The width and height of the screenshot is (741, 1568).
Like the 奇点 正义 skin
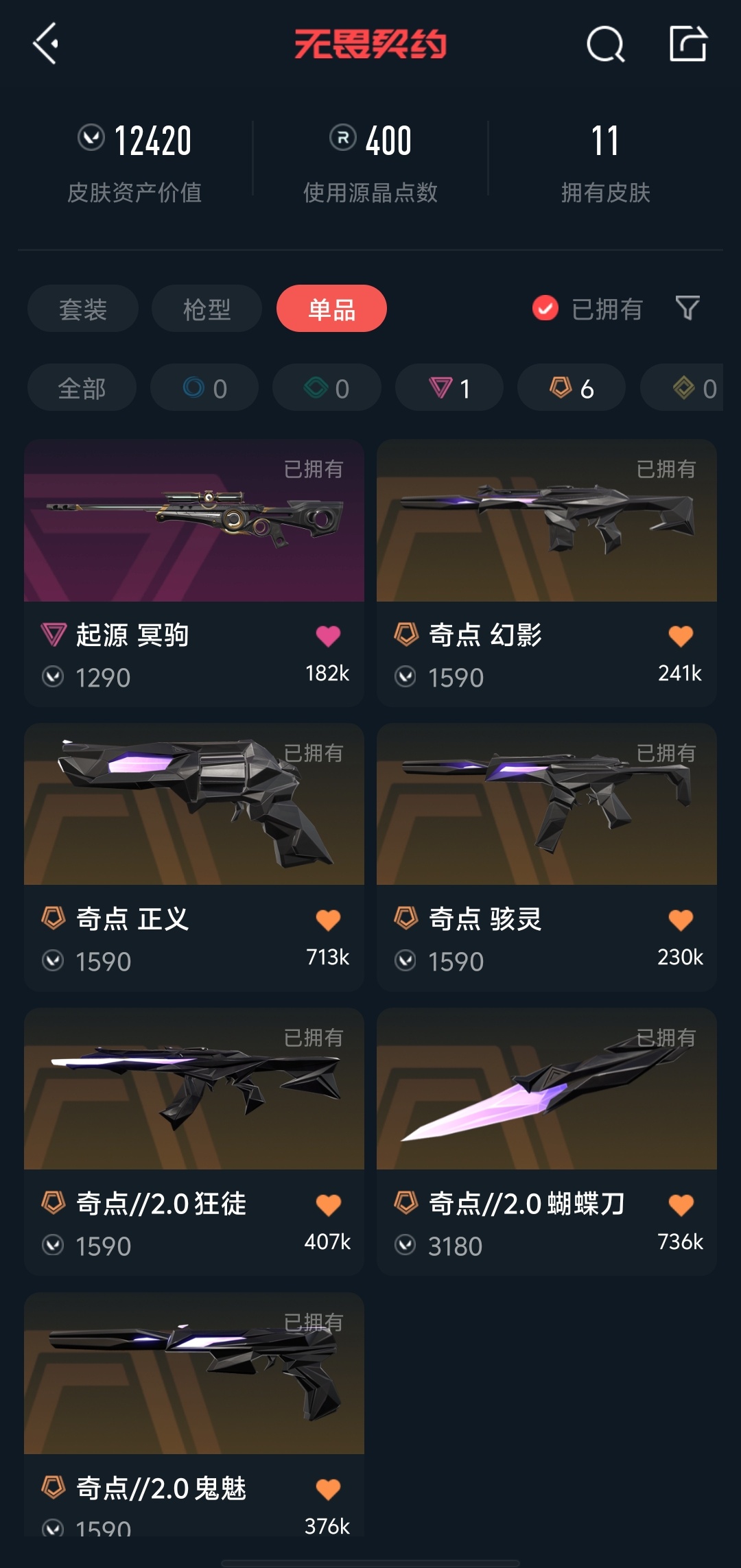[x=328, y=920]
